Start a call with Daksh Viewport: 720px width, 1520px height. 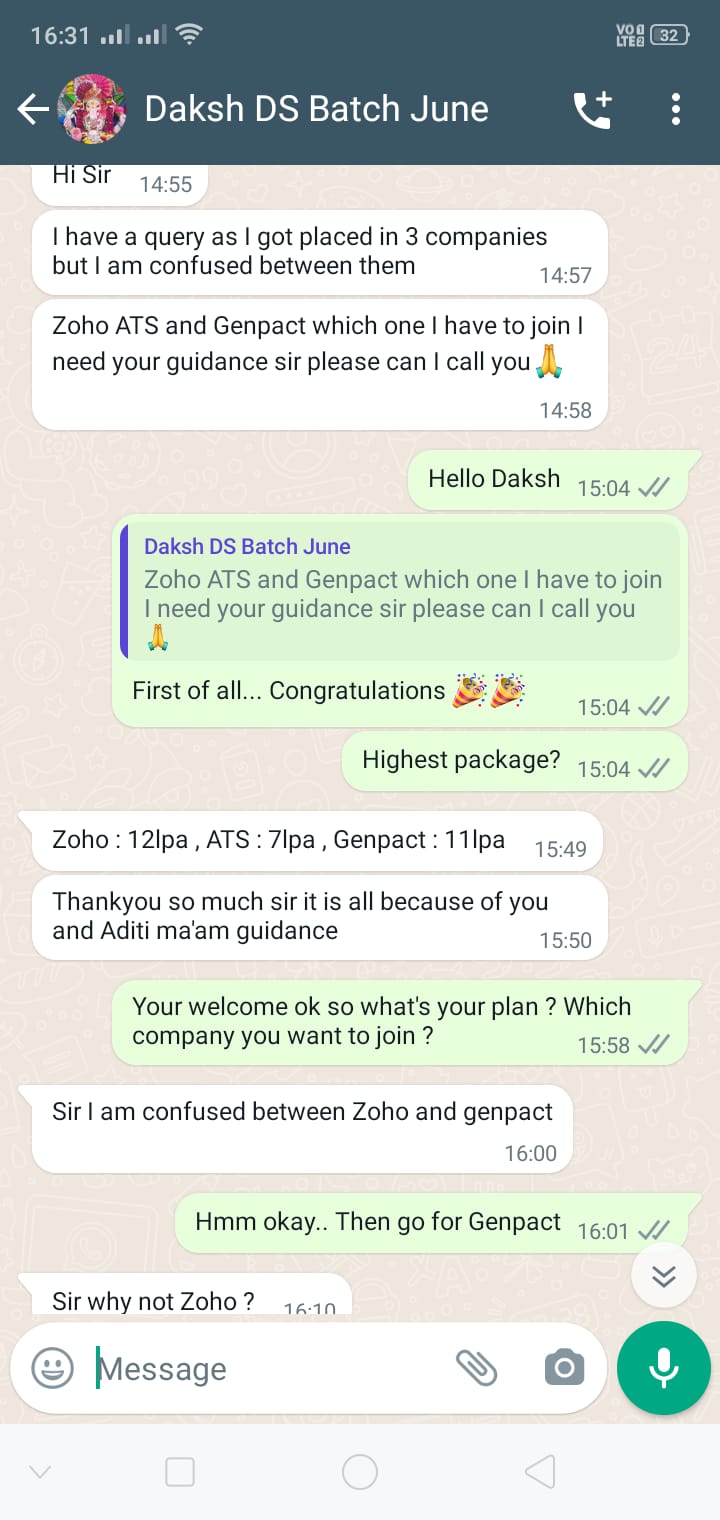592,109
